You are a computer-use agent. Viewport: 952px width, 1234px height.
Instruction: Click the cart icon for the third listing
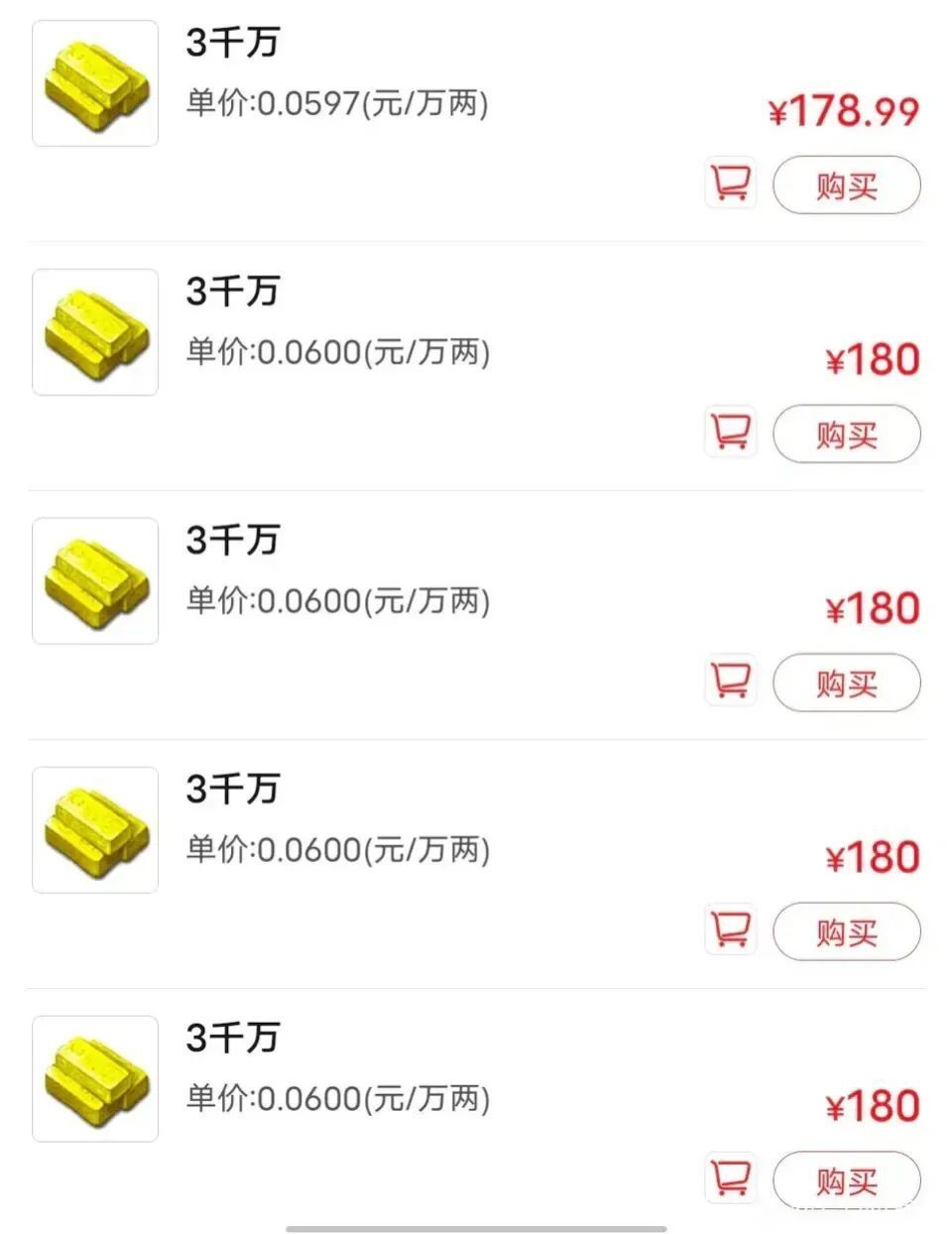coord(730,680)
